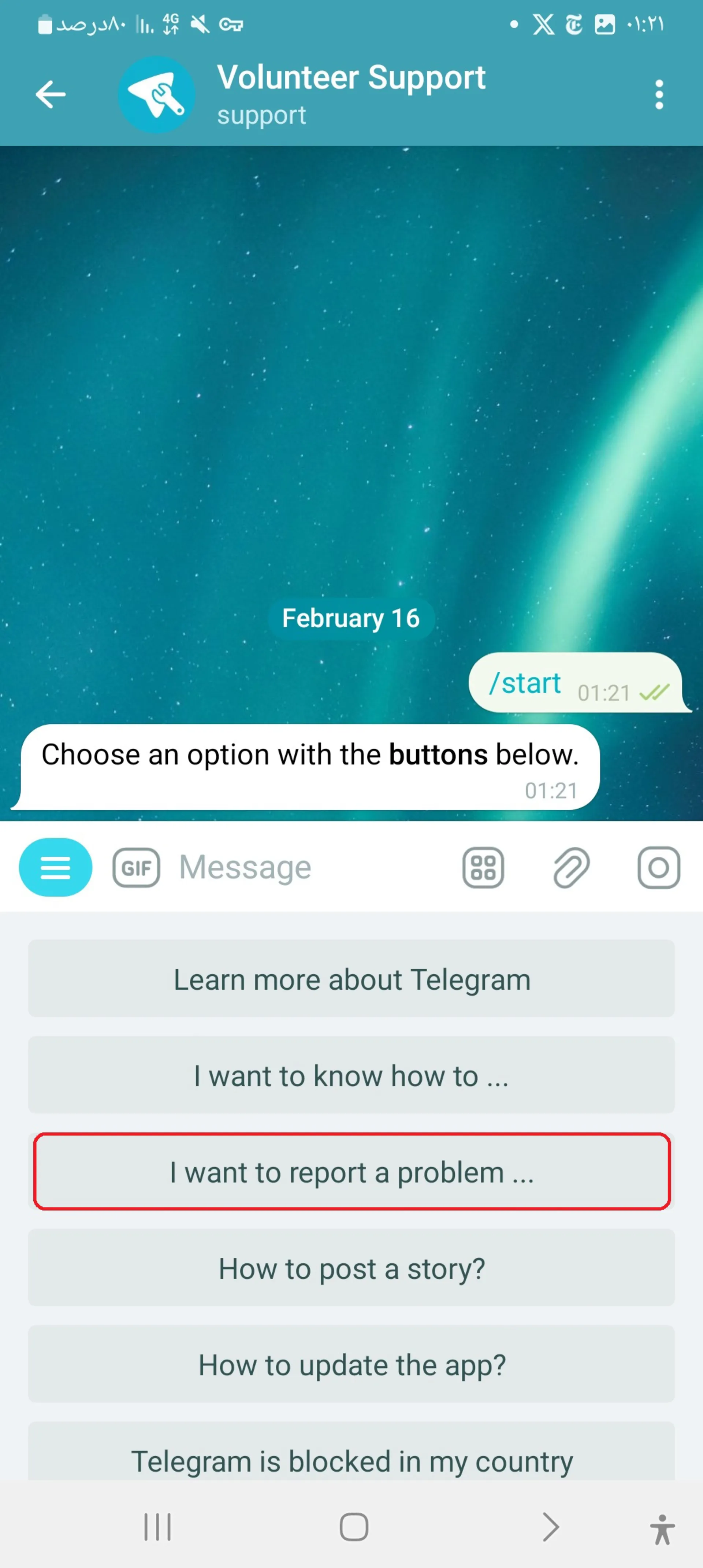Attach a file with paperclip icon
This screenshot has height=1568, width=703.
[571, 867]
